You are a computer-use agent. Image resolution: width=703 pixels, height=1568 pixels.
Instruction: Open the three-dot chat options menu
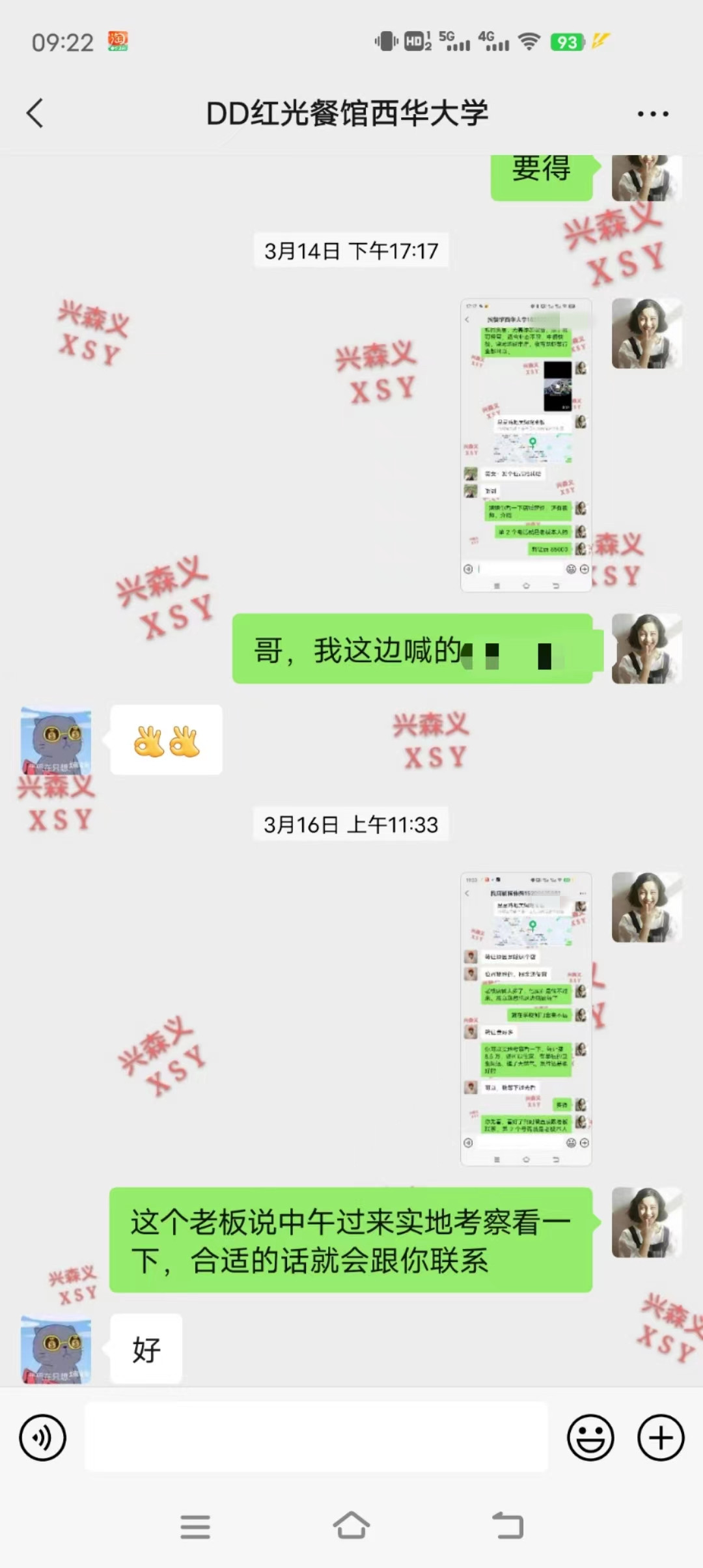652,114
